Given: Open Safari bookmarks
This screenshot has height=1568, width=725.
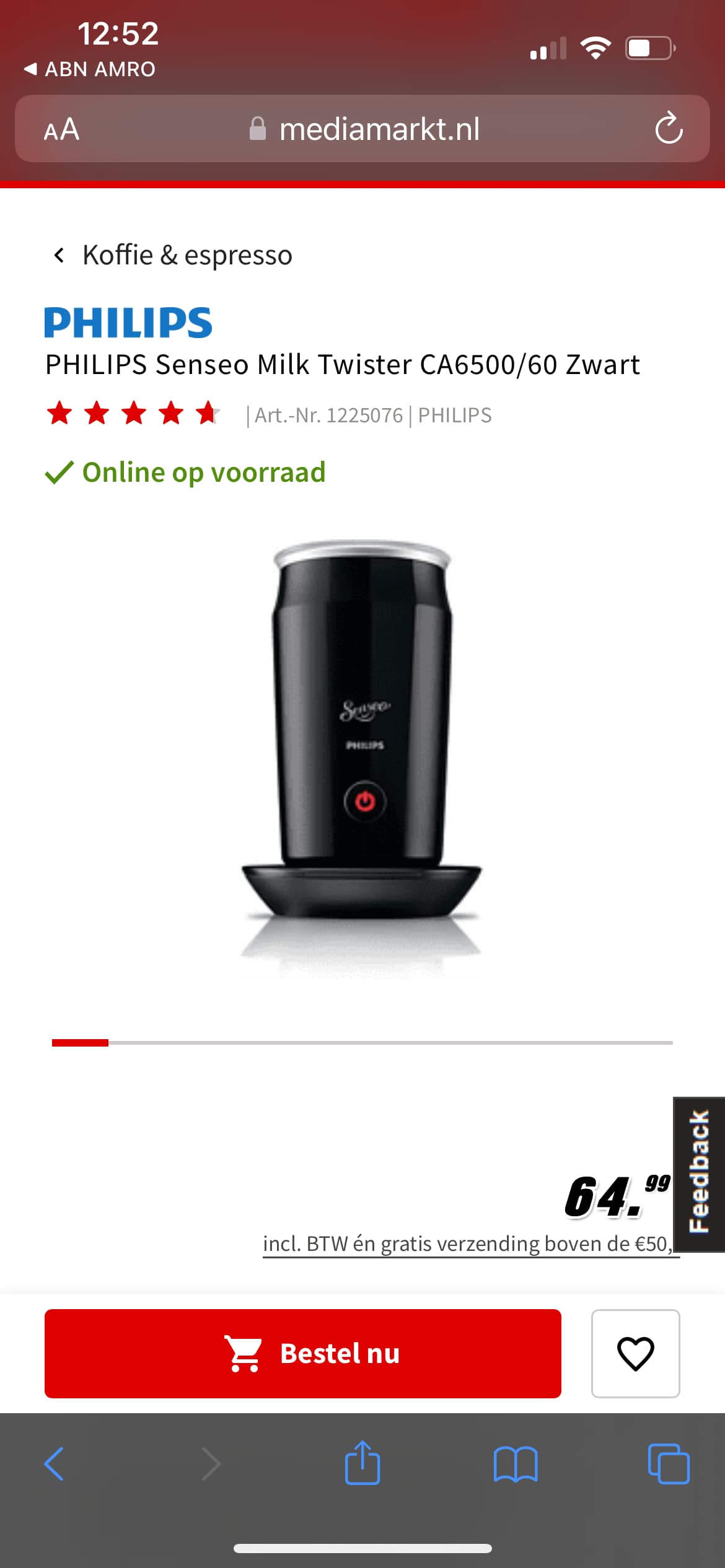Looking at the screenshot, I should tap(516, 1464).
